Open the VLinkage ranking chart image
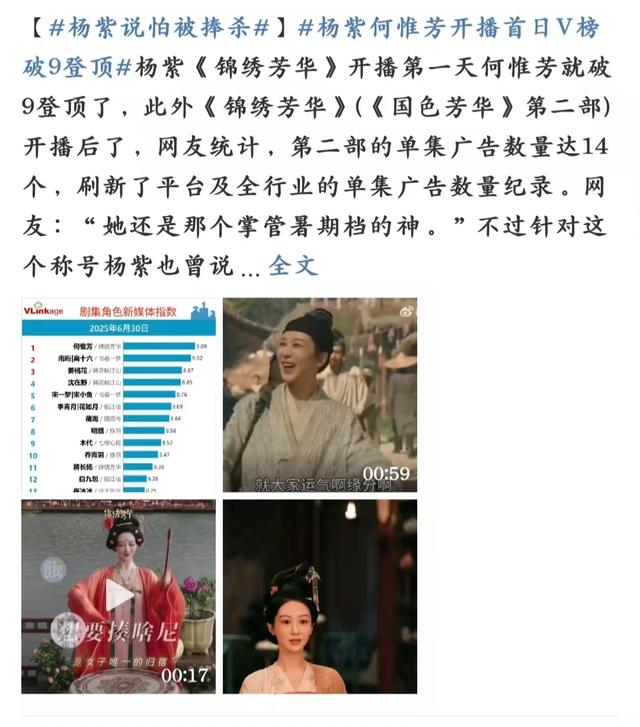Image resolution: width=640 pixels, height=727 pixels. pyautogui.click(x=118, y=394)
